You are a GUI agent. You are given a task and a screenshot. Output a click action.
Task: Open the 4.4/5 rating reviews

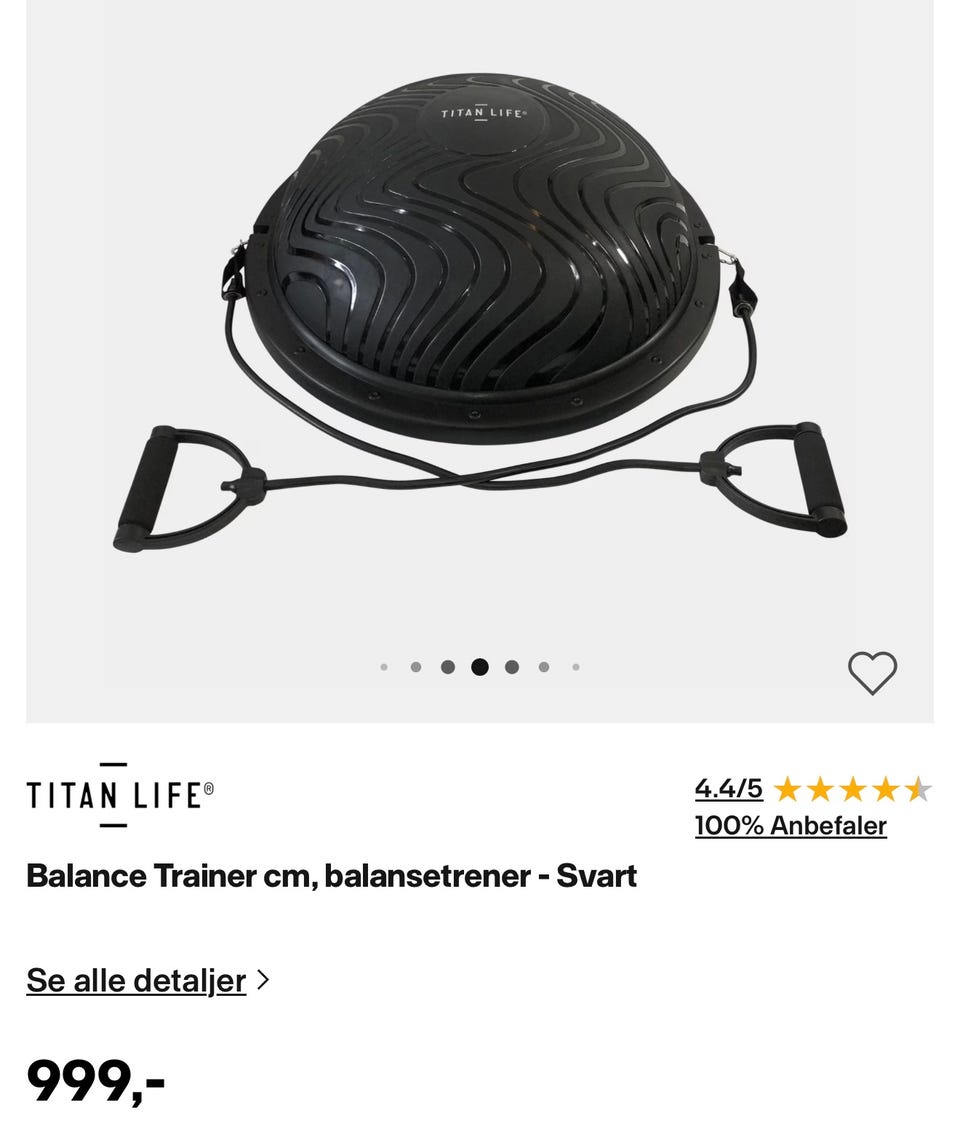[729, 789]
